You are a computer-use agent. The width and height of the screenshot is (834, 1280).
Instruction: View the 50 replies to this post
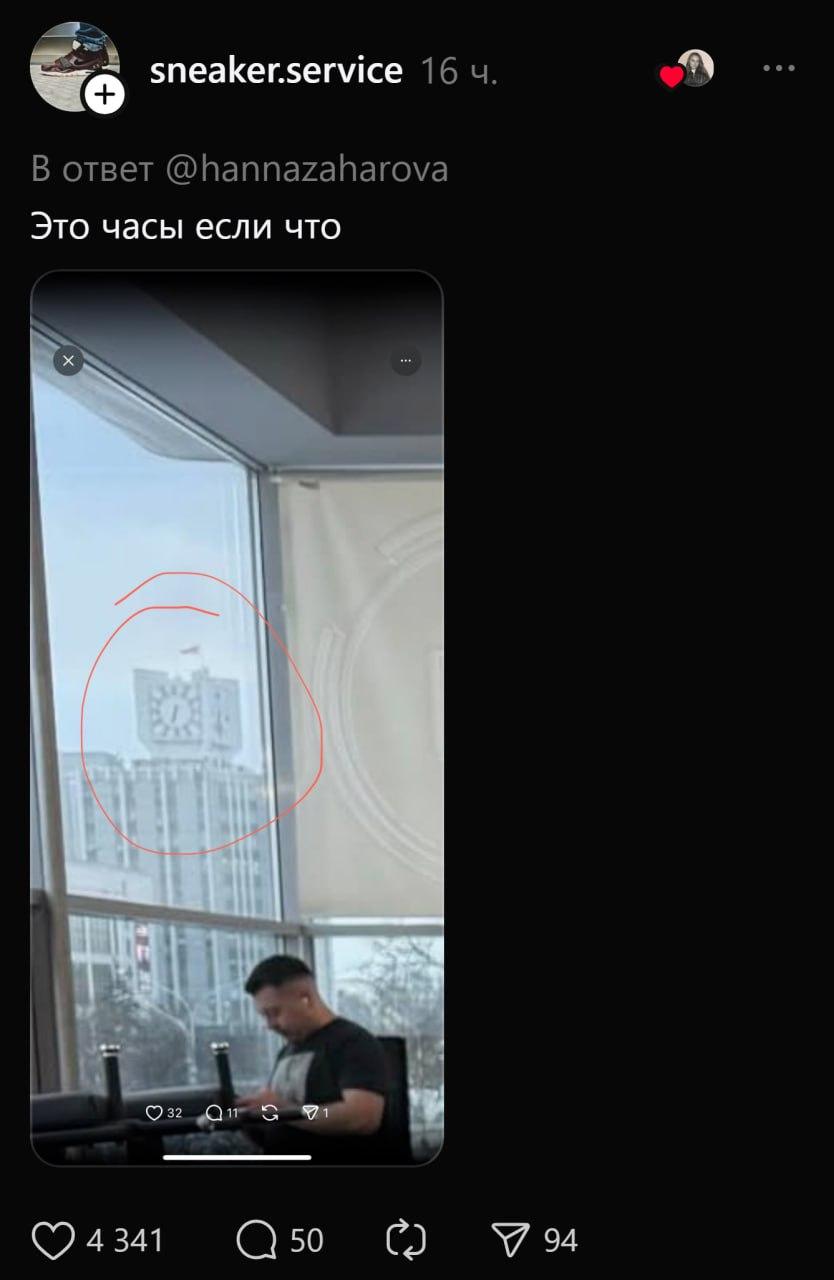[x=257, y=1241]
